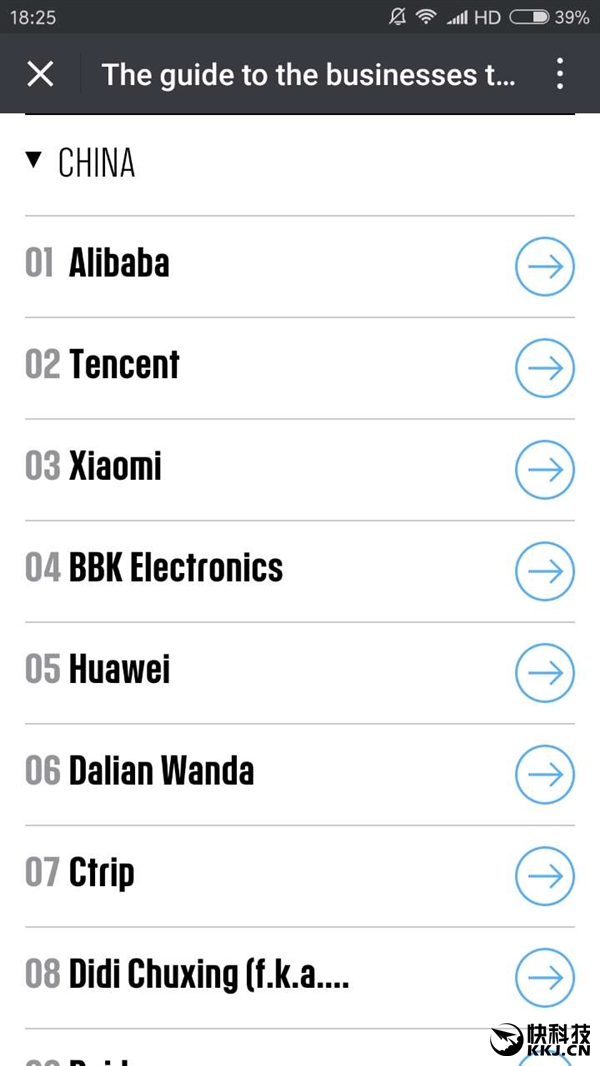The image size is (600, 1066).
Task: Tap the arrow next to Tencent
Action: [545, 368]
